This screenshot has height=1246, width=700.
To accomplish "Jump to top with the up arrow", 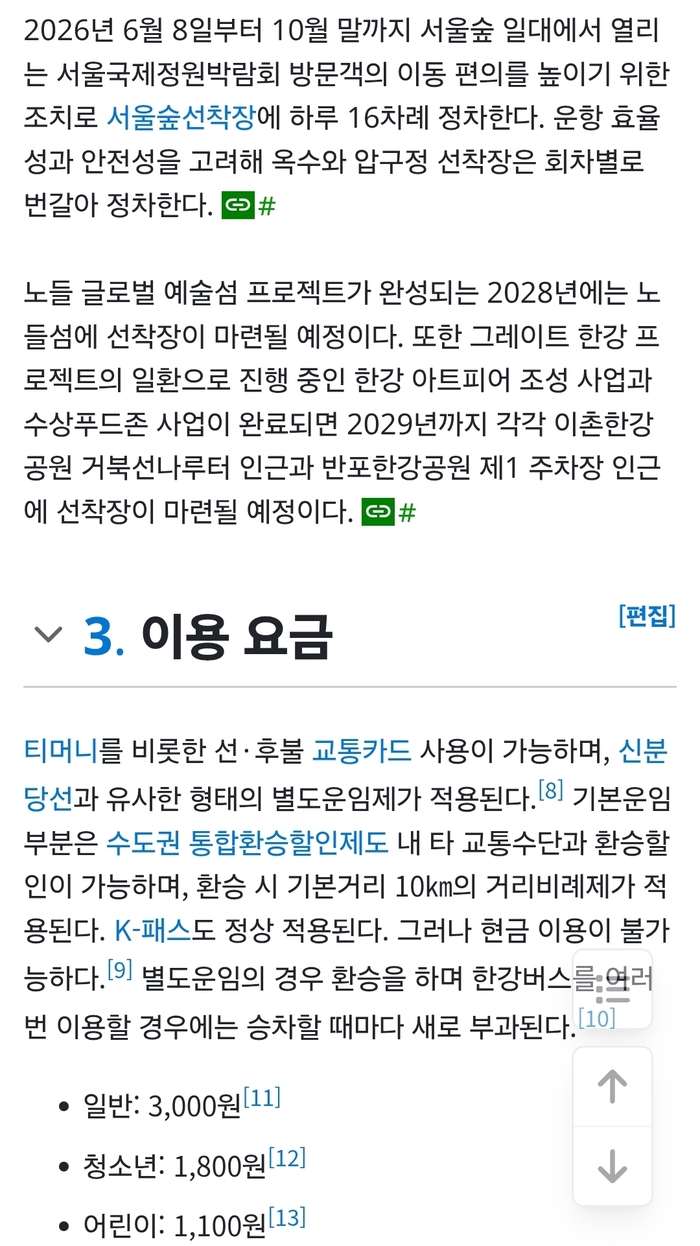I will click(x=612, y=1086).
